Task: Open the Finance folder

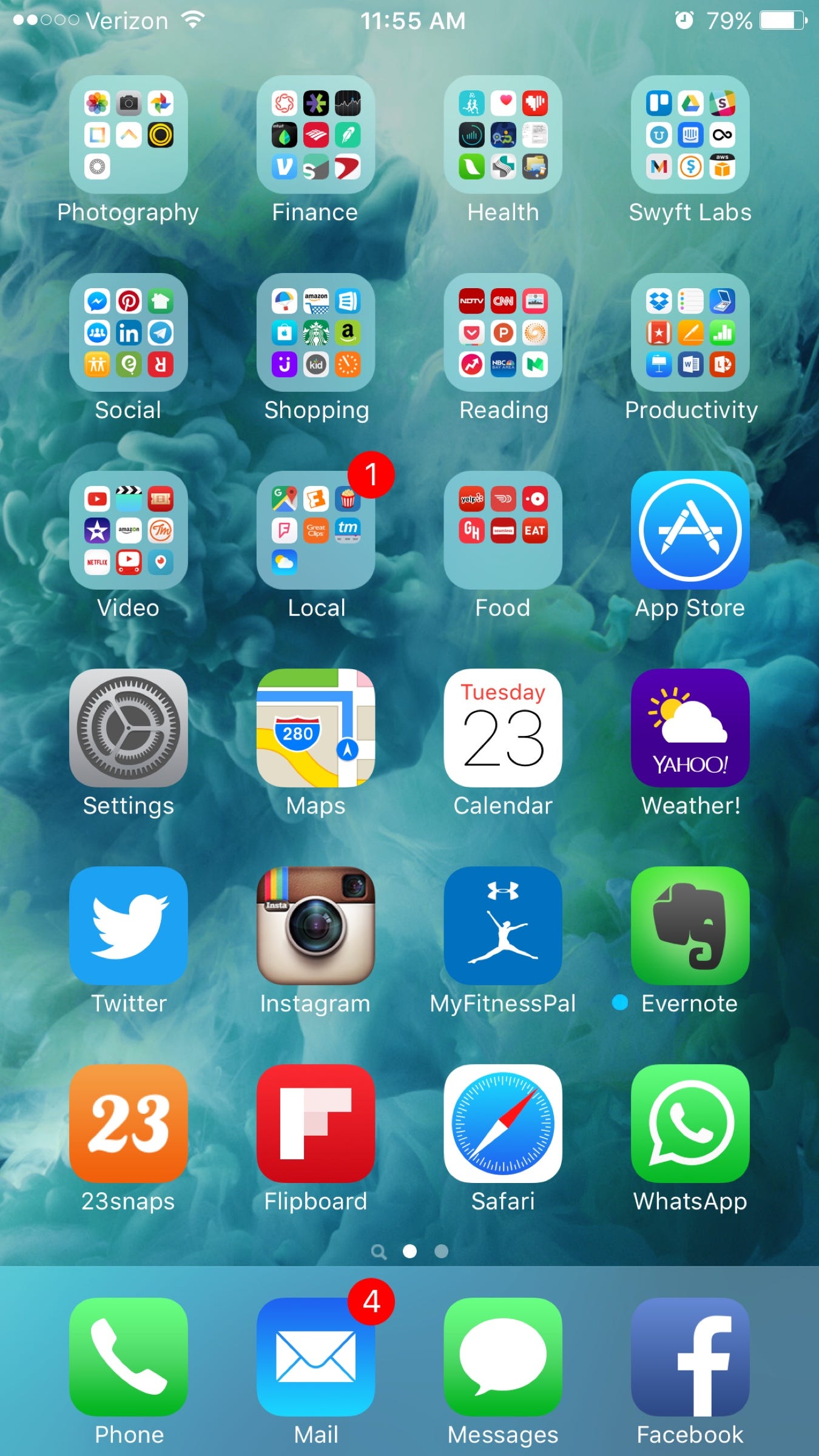Action: [x=315, y=135]
